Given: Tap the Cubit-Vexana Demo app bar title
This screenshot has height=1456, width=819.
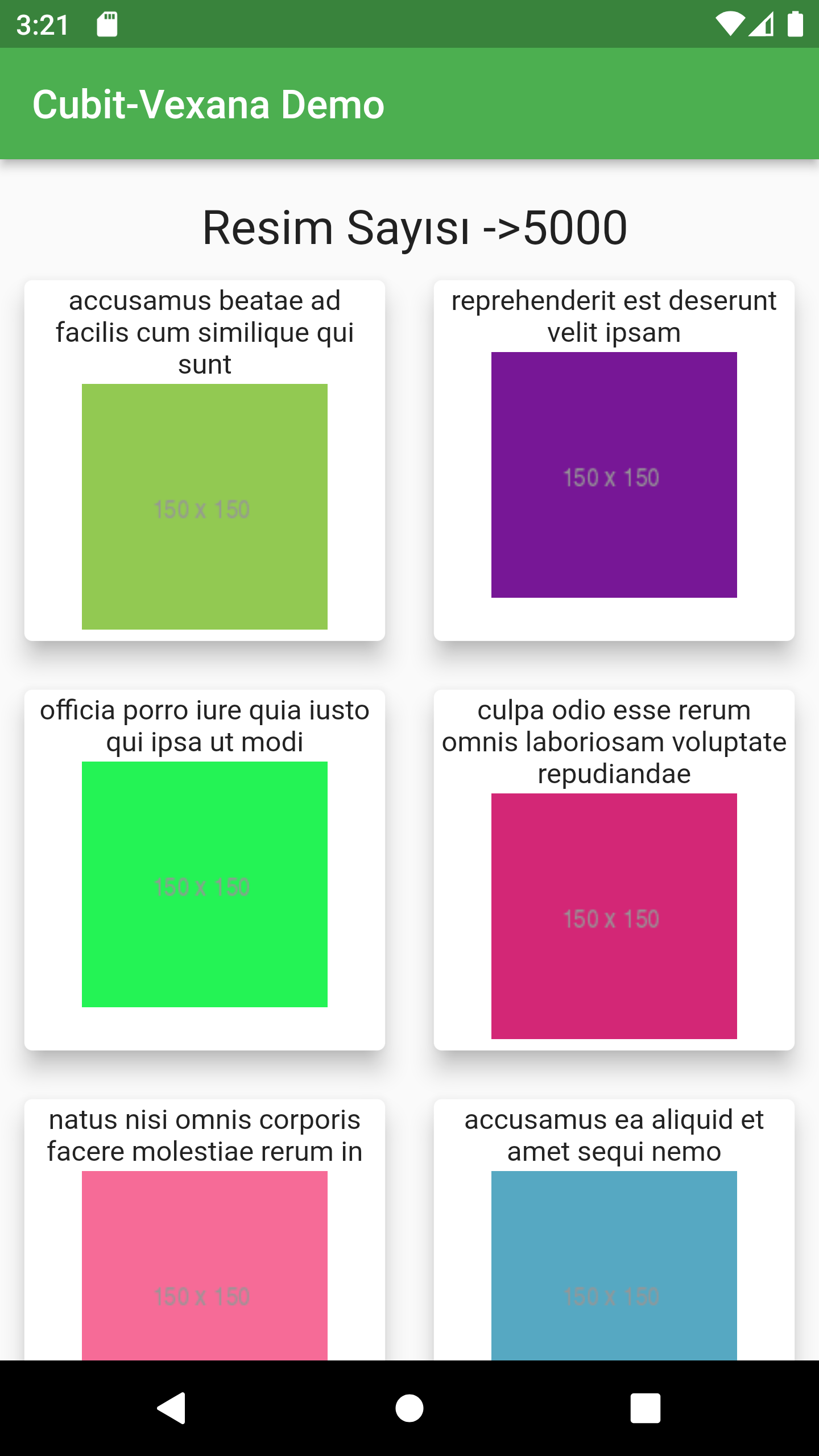Looking at the screenshot, I should click(x=209, y=104).
